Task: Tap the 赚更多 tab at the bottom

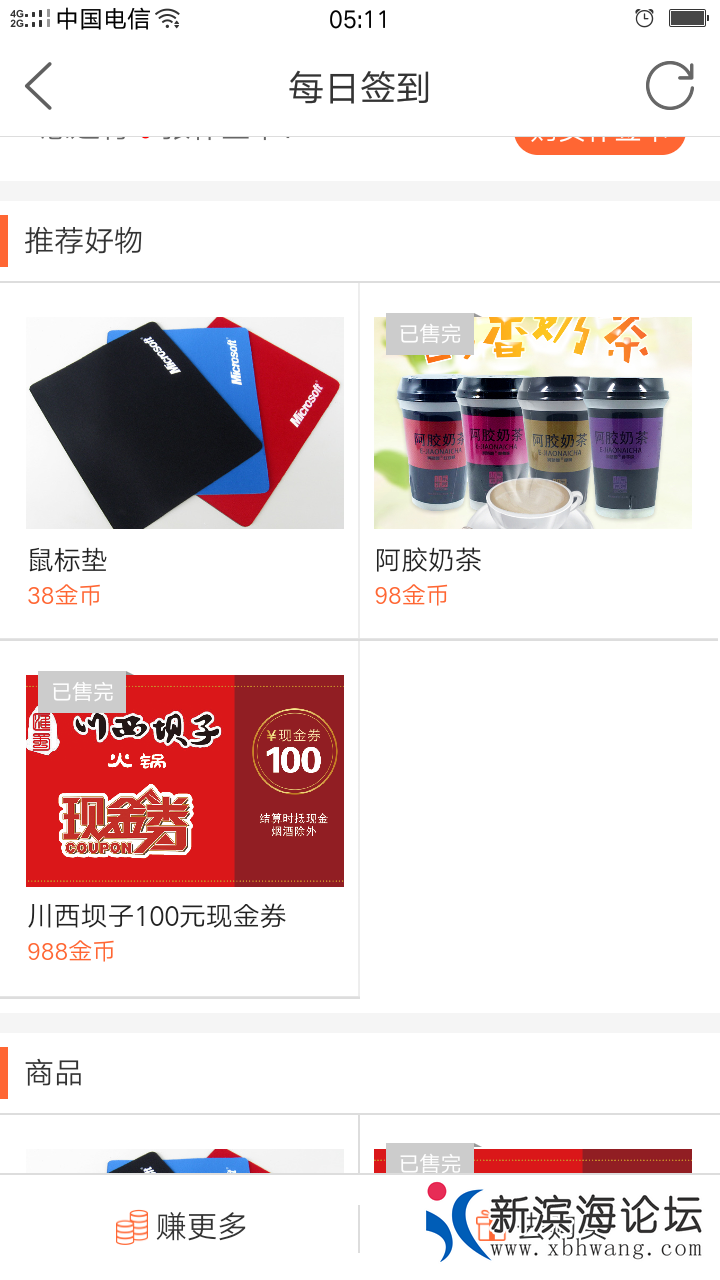Action: click(182, 1227)
